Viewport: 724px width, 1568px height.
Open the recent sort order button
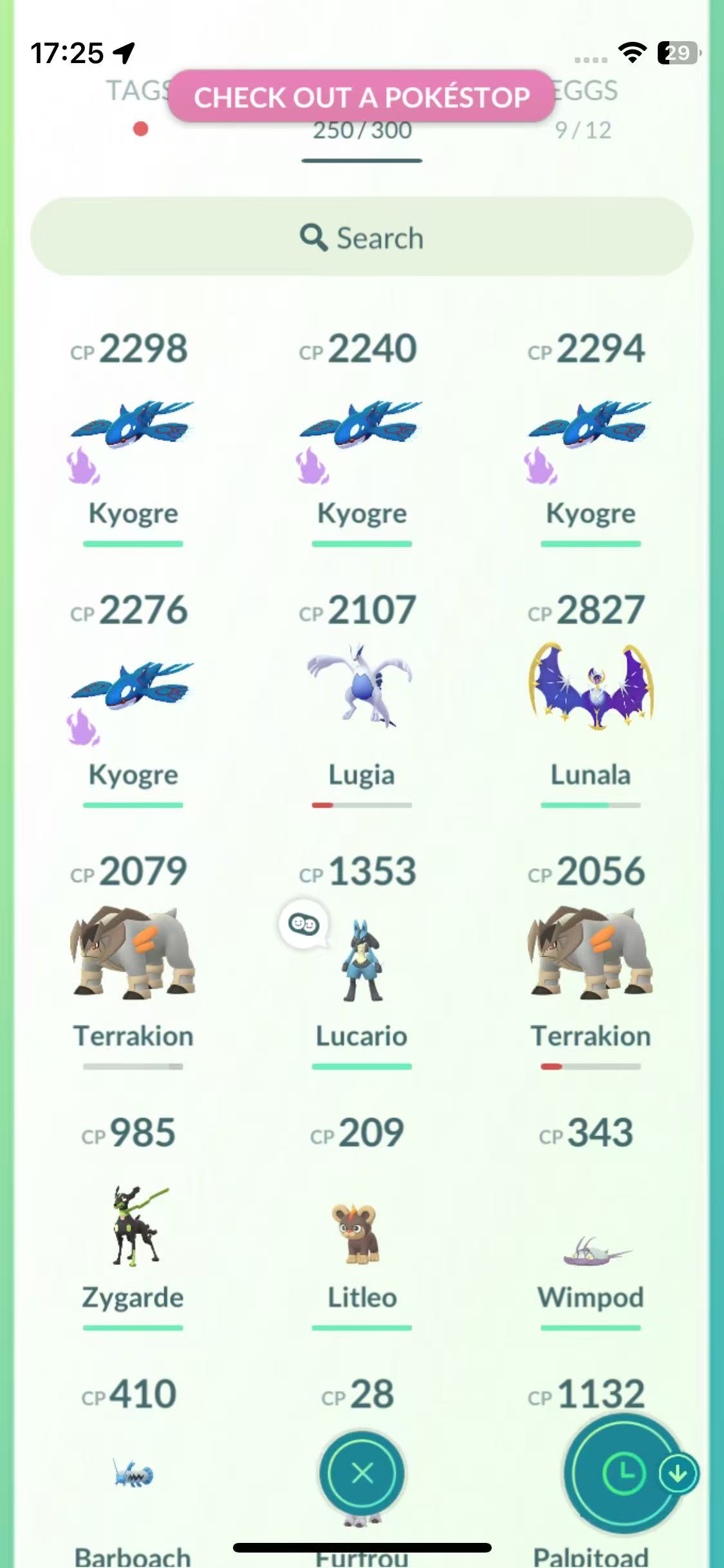click(x=623, y=1473)
